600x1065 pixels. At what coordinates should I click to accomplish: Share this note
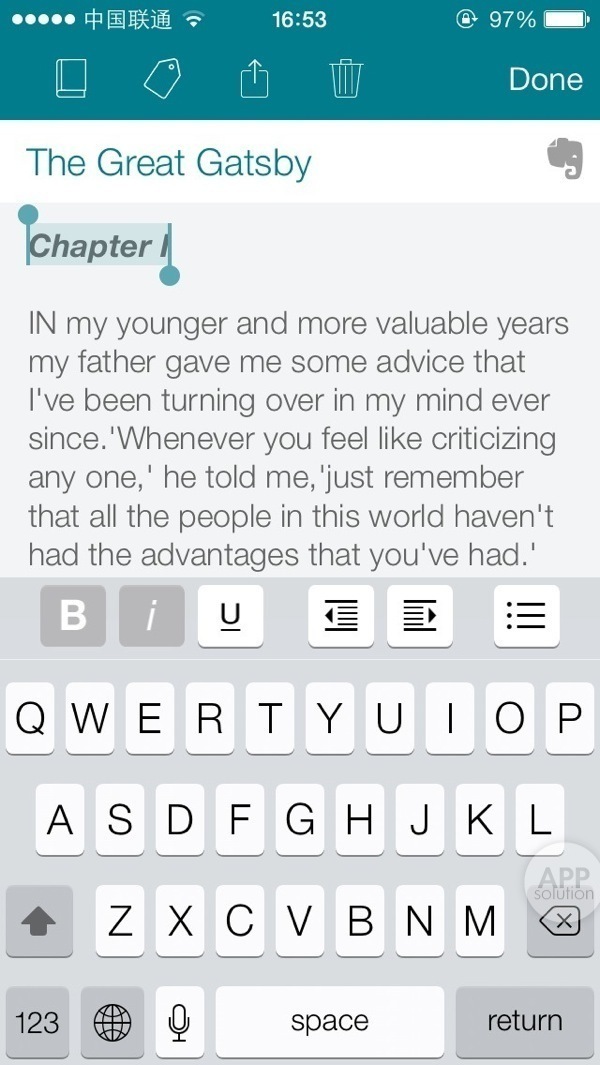coord(255,79)
